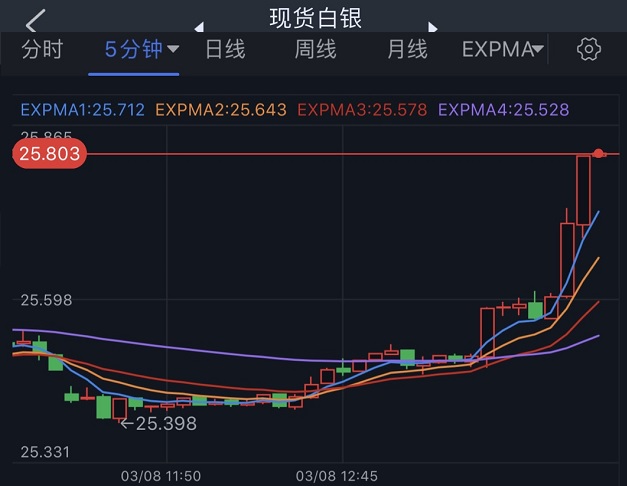Select the 周线 weekly chart tab

pyautogui.click(x=316, y=50)
